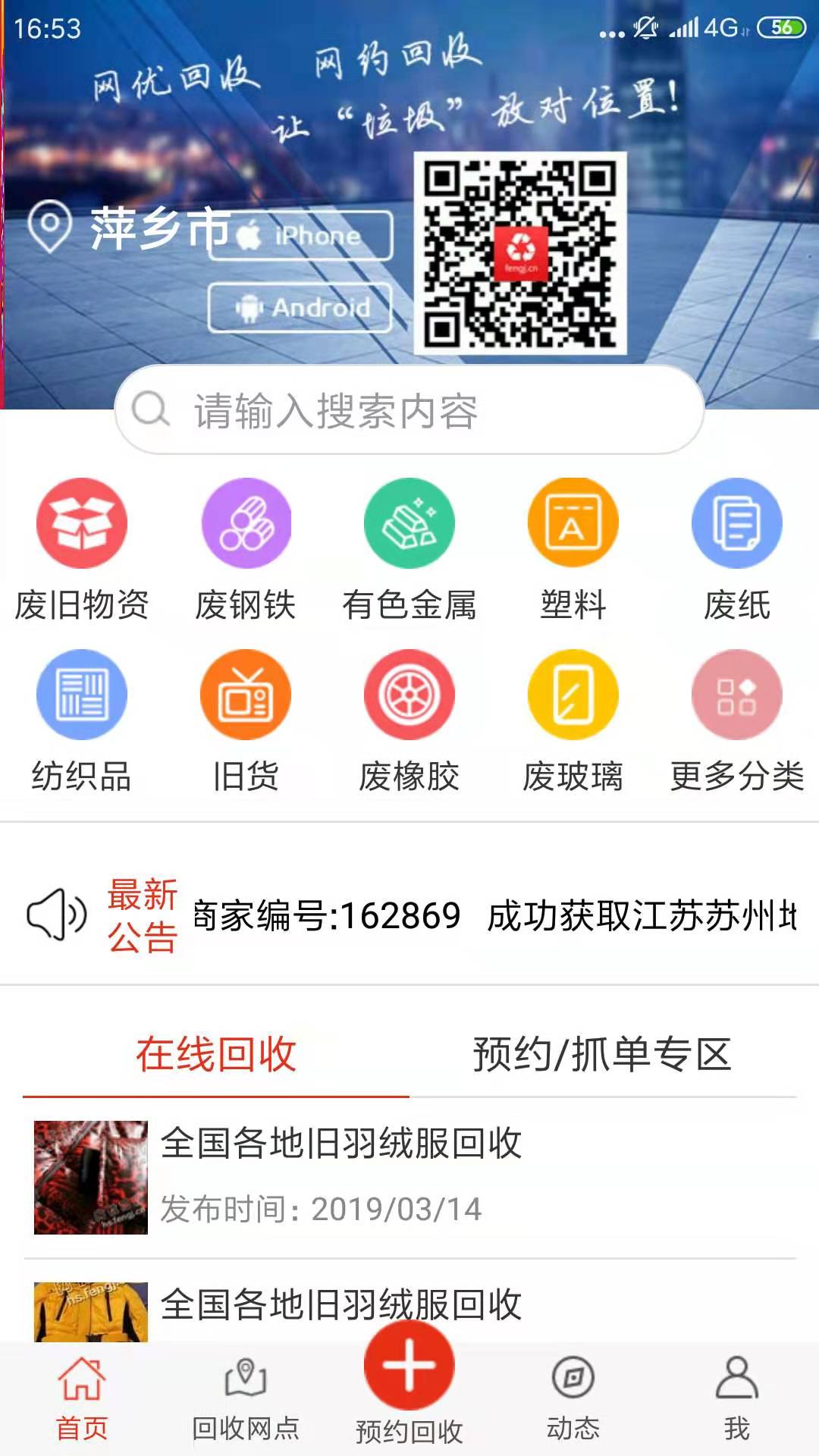Open the 我 profile tab
The image size is (819, 1456).
tap(737, 1399)
